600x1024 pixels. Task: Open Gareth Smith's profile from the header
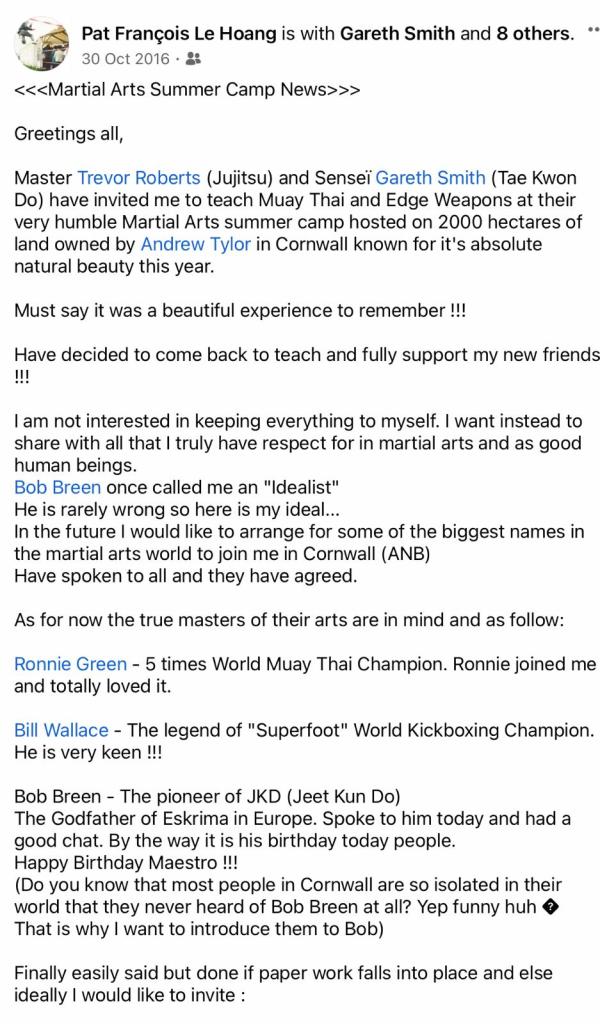pyautogui.click(x=398, y=34)
